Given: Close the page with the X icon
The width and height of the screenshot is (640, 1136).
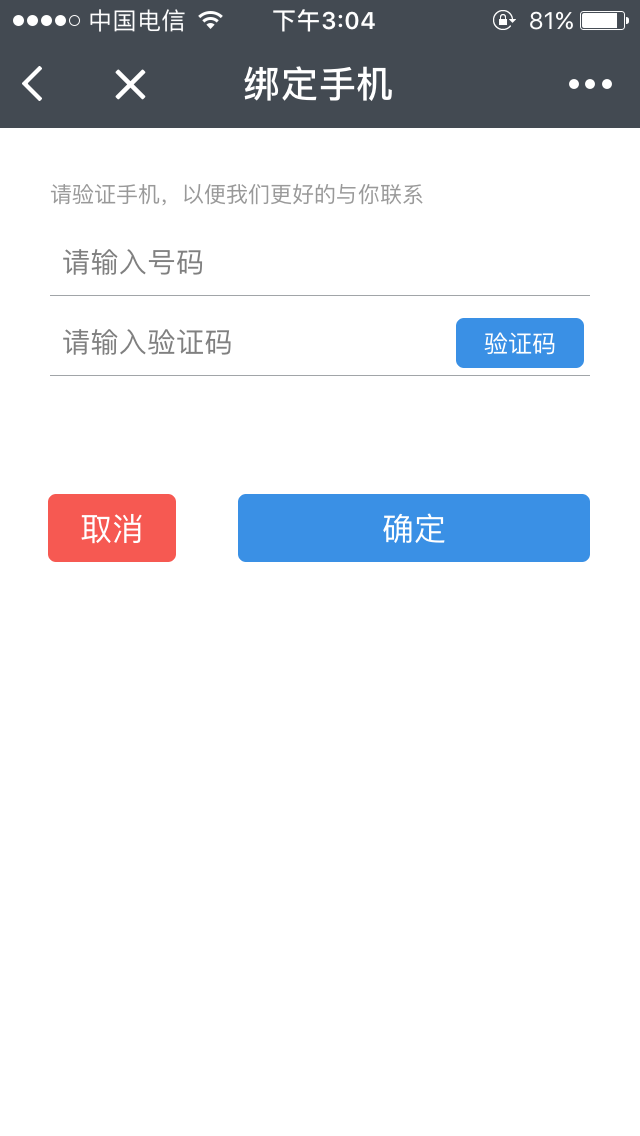Looking at the screenshot, I should [x=130, y=85].
